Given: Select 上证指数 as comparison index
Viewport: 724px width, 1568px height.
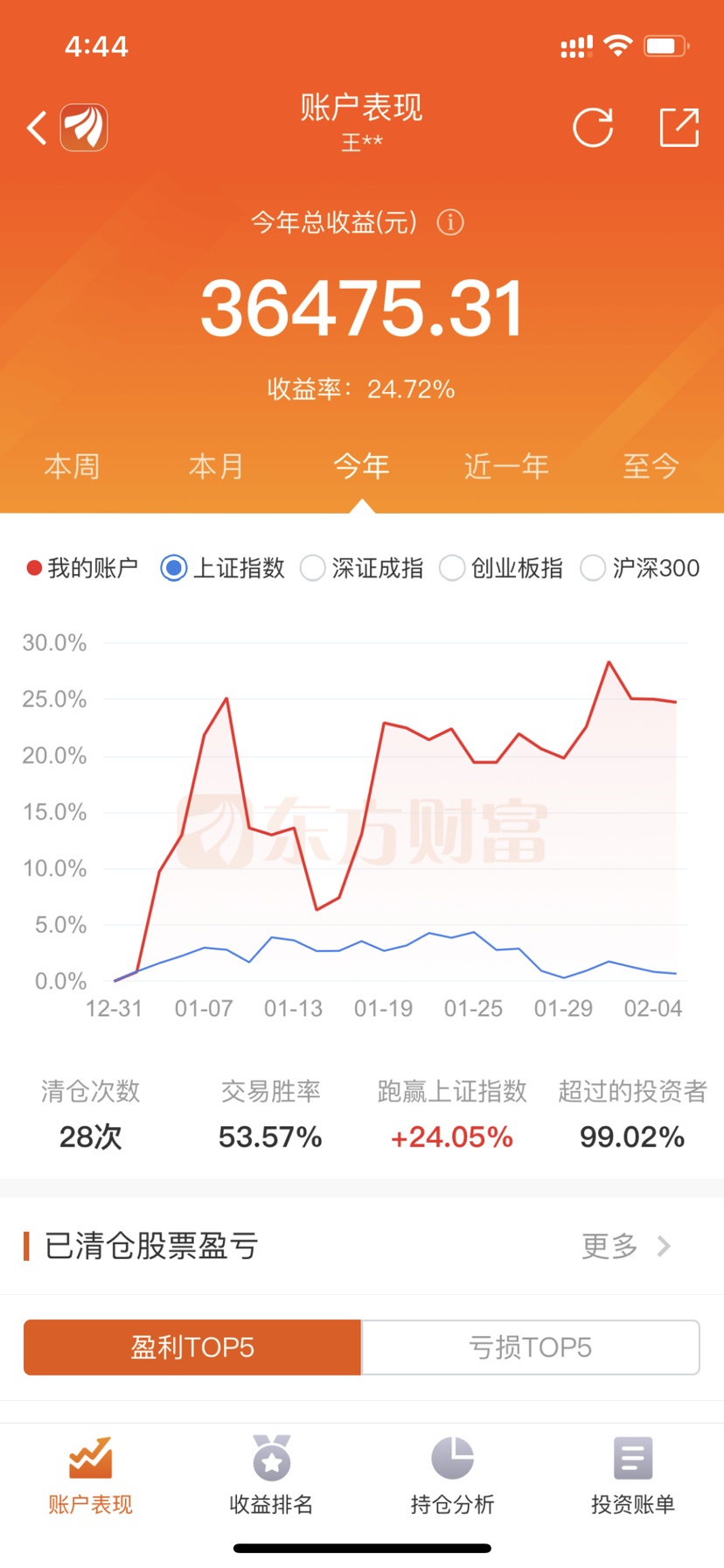Looking at the screenshot, I should pyautogui.click(x=223, y=568).
